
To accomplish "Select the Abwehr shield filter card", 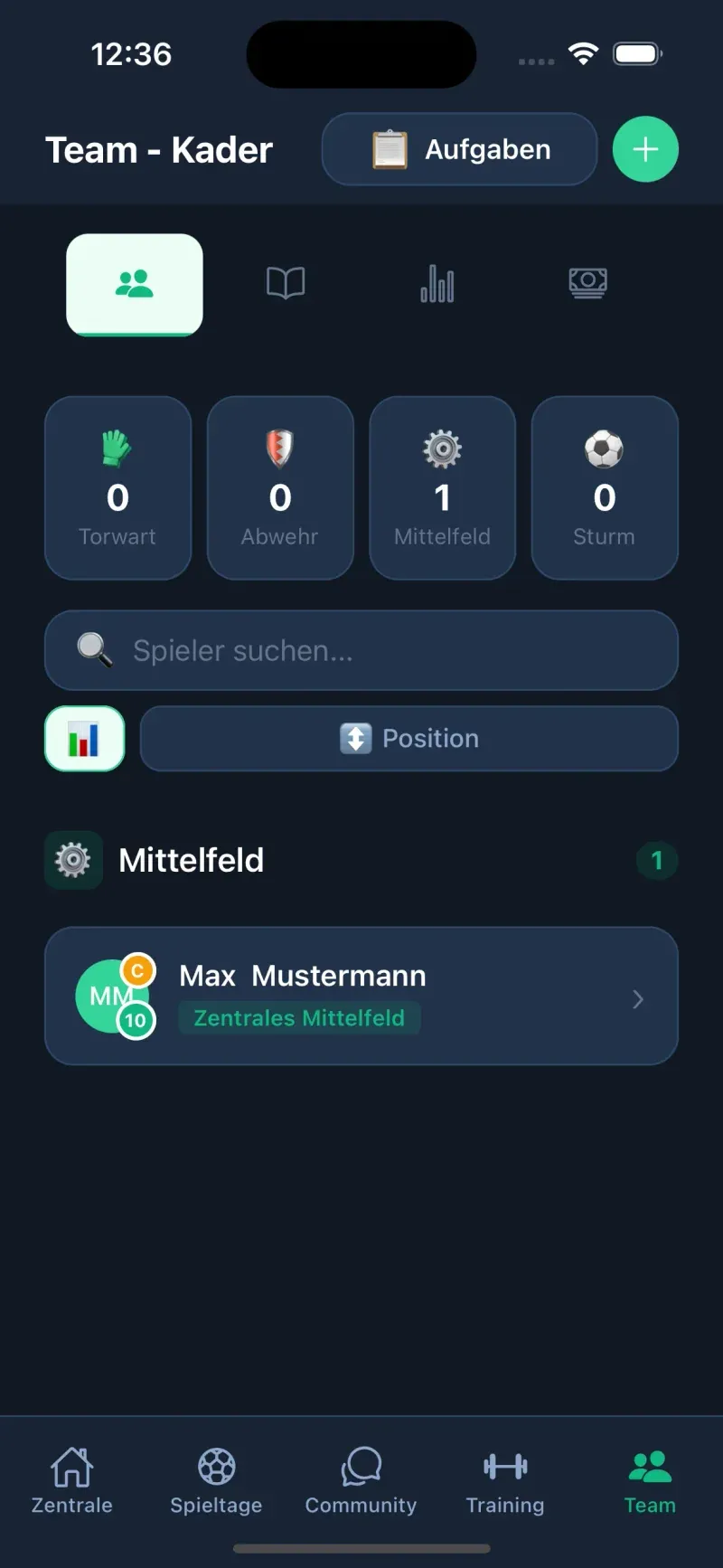I will click(280, 487).
